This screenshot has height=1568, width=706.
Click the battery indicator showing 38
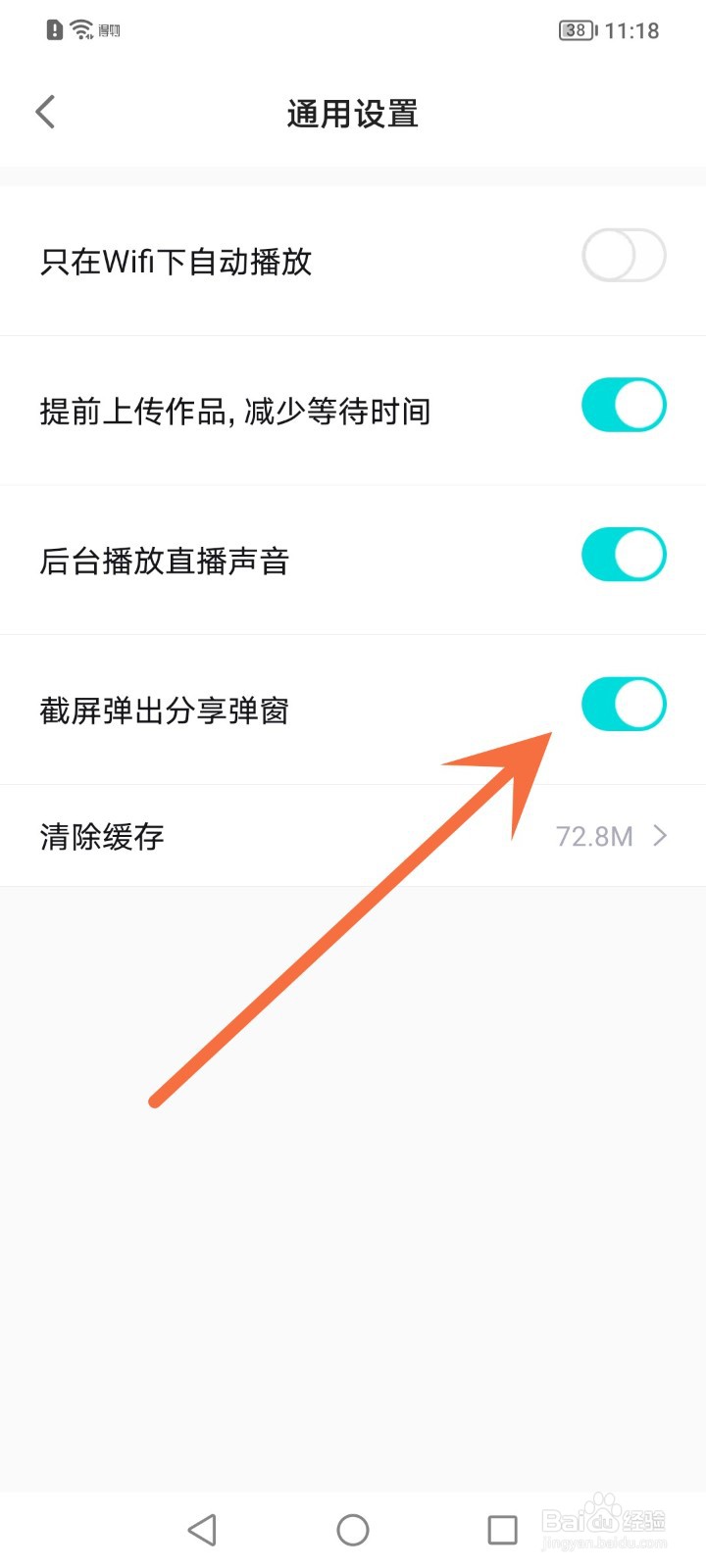click(579, 29)
